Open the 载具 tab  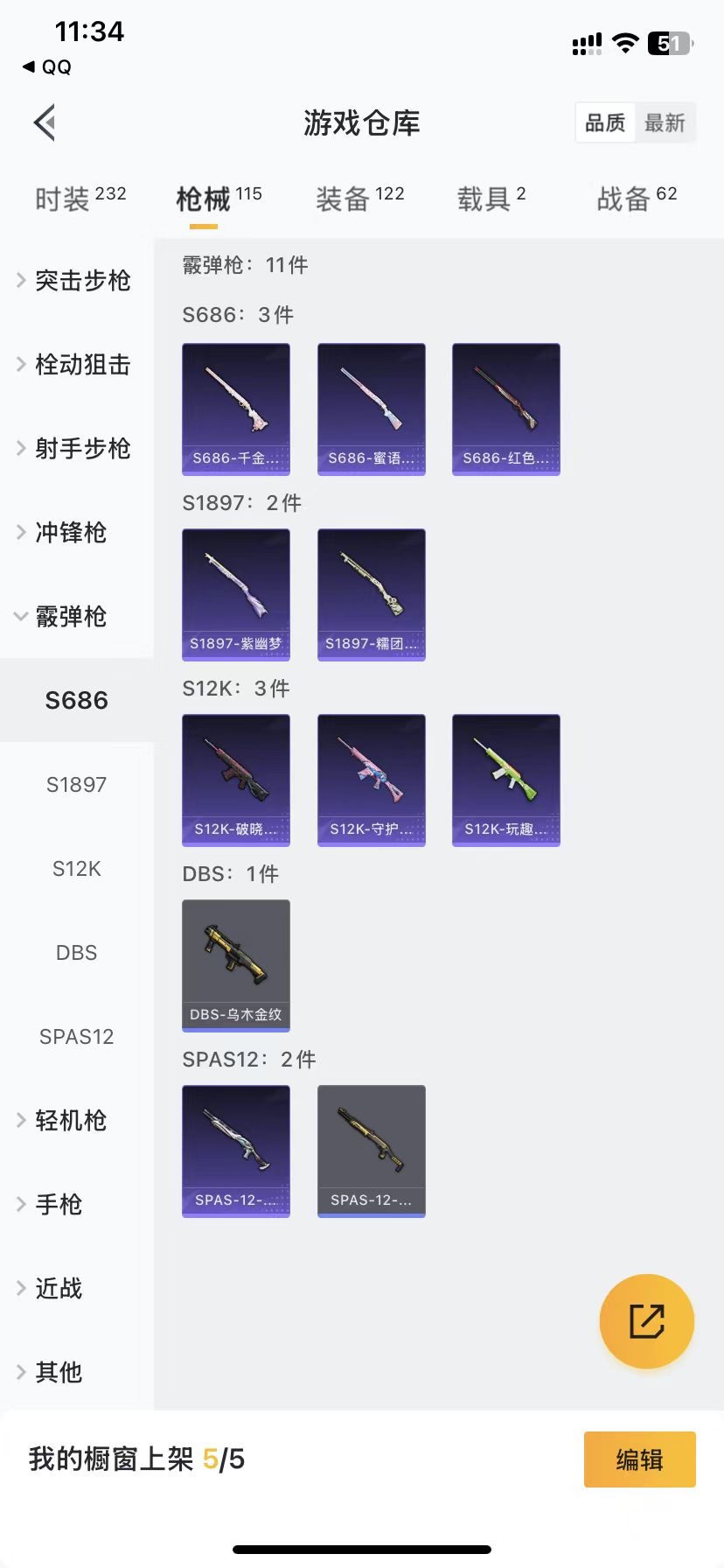[x=491, y=199]
